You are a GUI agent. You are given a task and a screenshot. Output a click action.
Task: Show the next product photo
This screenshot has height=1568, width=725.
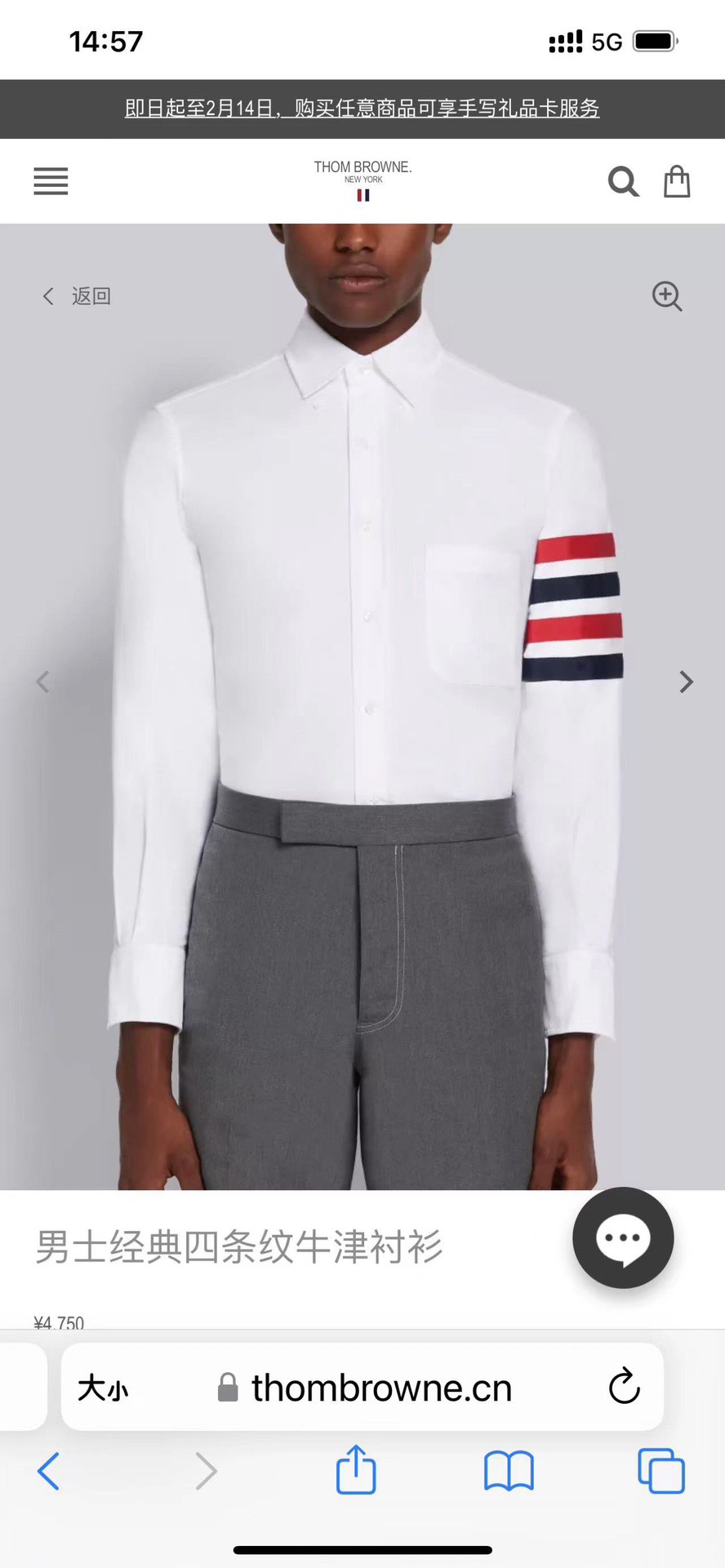click(x=686, y=682)
